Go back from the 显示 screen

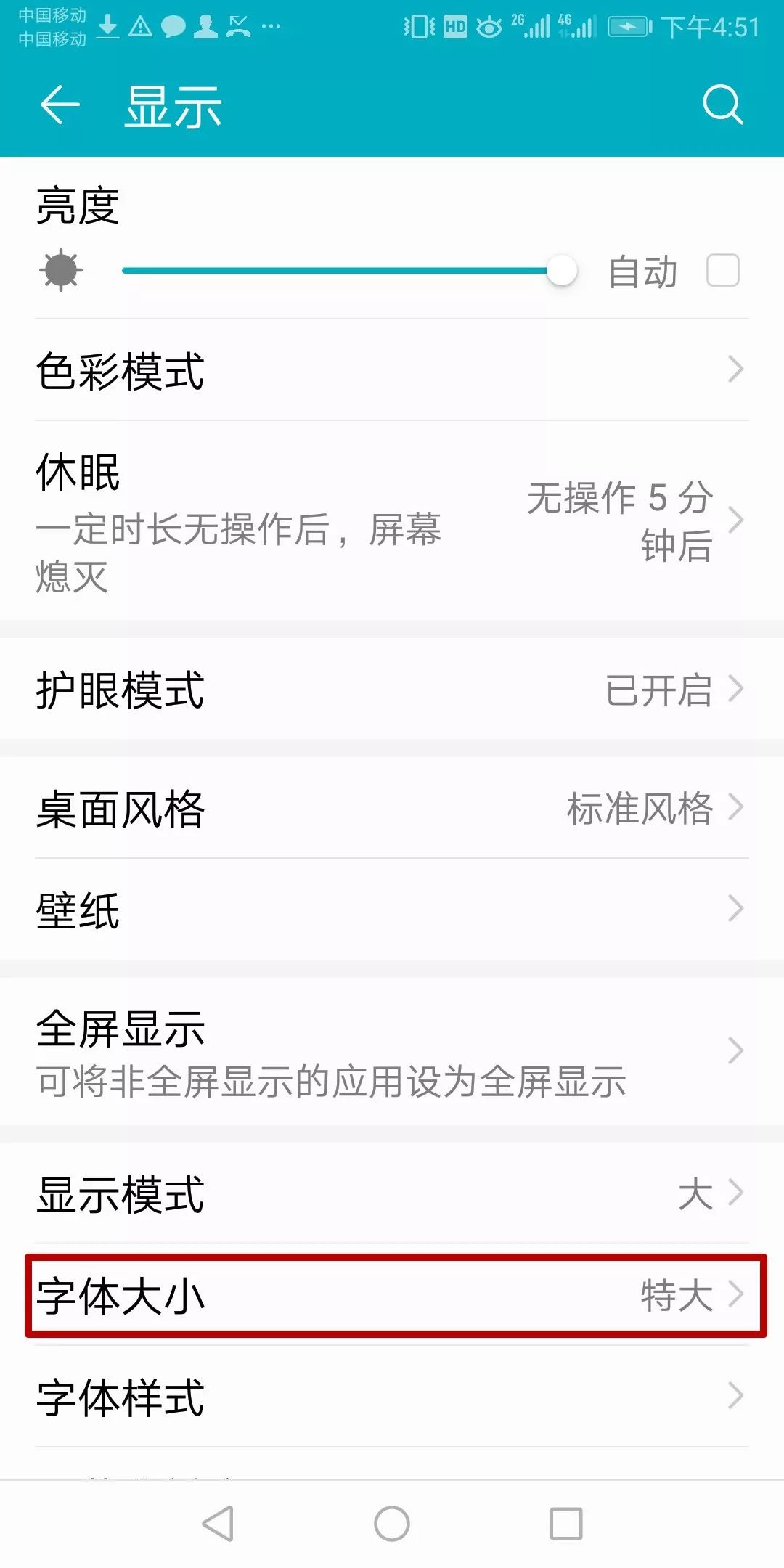pos(60,105)
